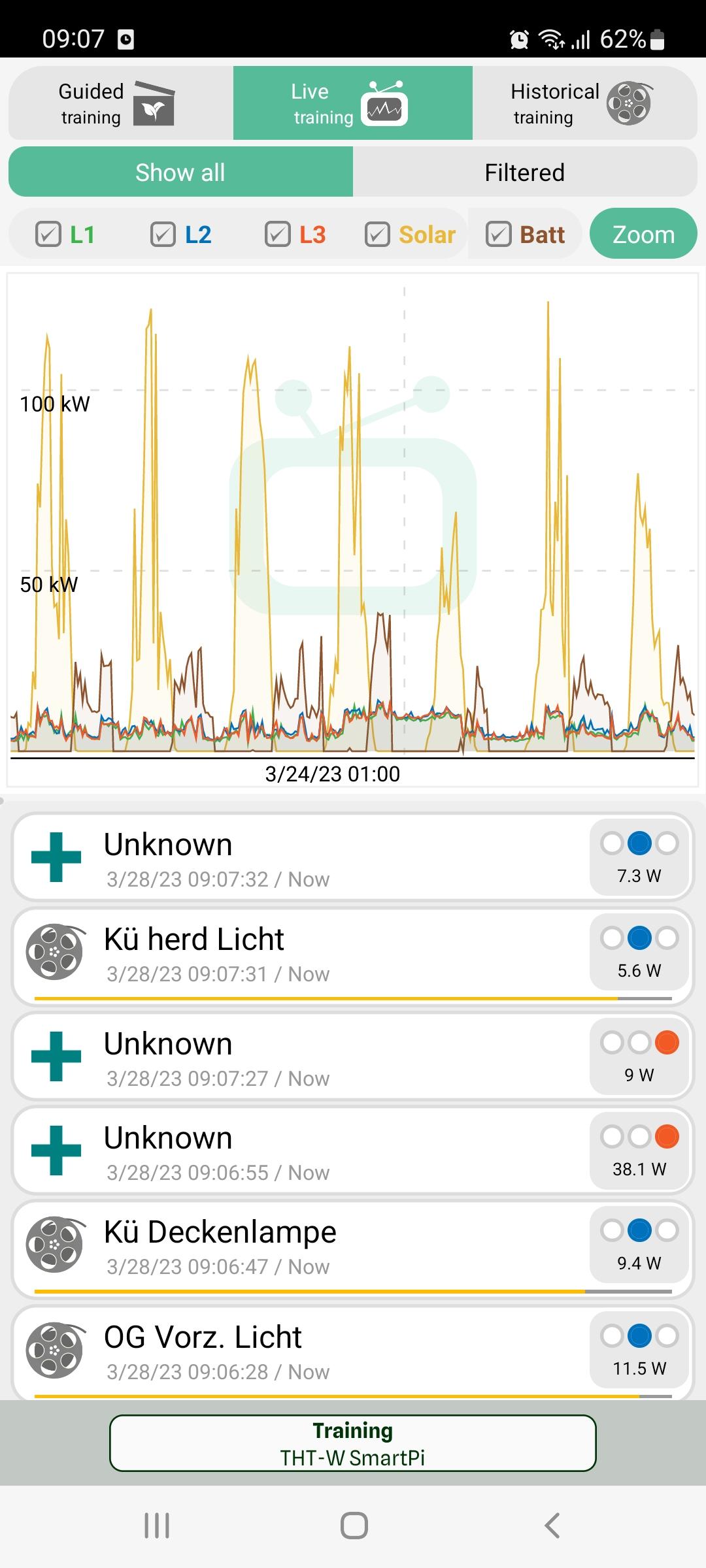Select the Filtered view
Screen dimensions: 706x1568
pos(525,172)
